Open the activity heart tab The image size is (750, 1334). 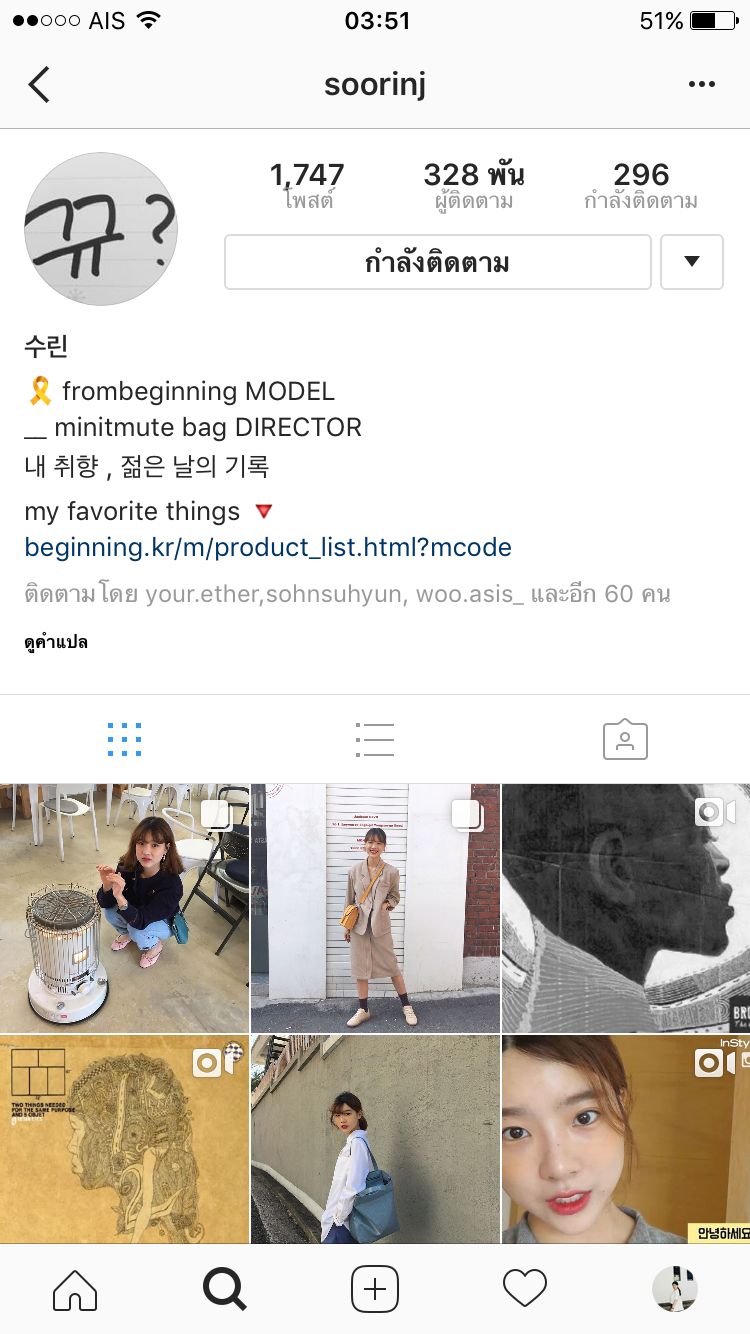click(525, 1289)
